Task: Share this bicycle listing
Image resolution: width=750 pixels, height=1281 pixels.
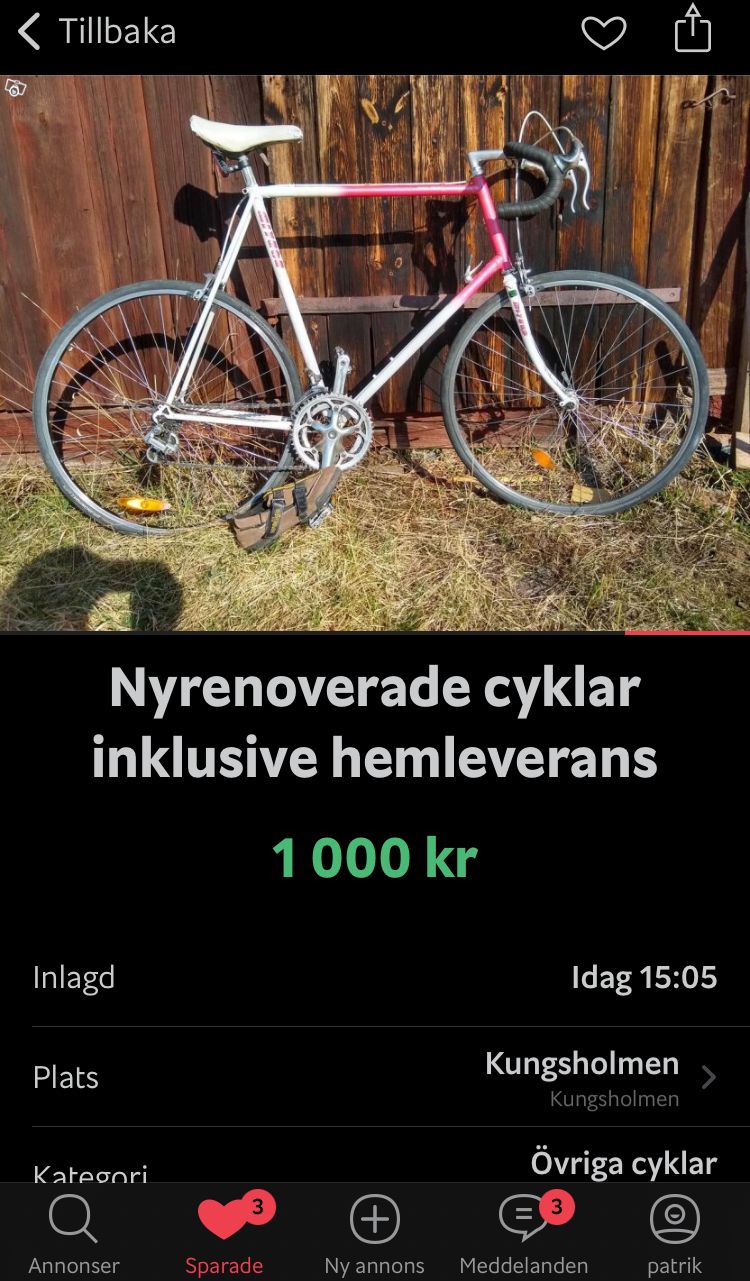Action: click(x=692, y=30)
